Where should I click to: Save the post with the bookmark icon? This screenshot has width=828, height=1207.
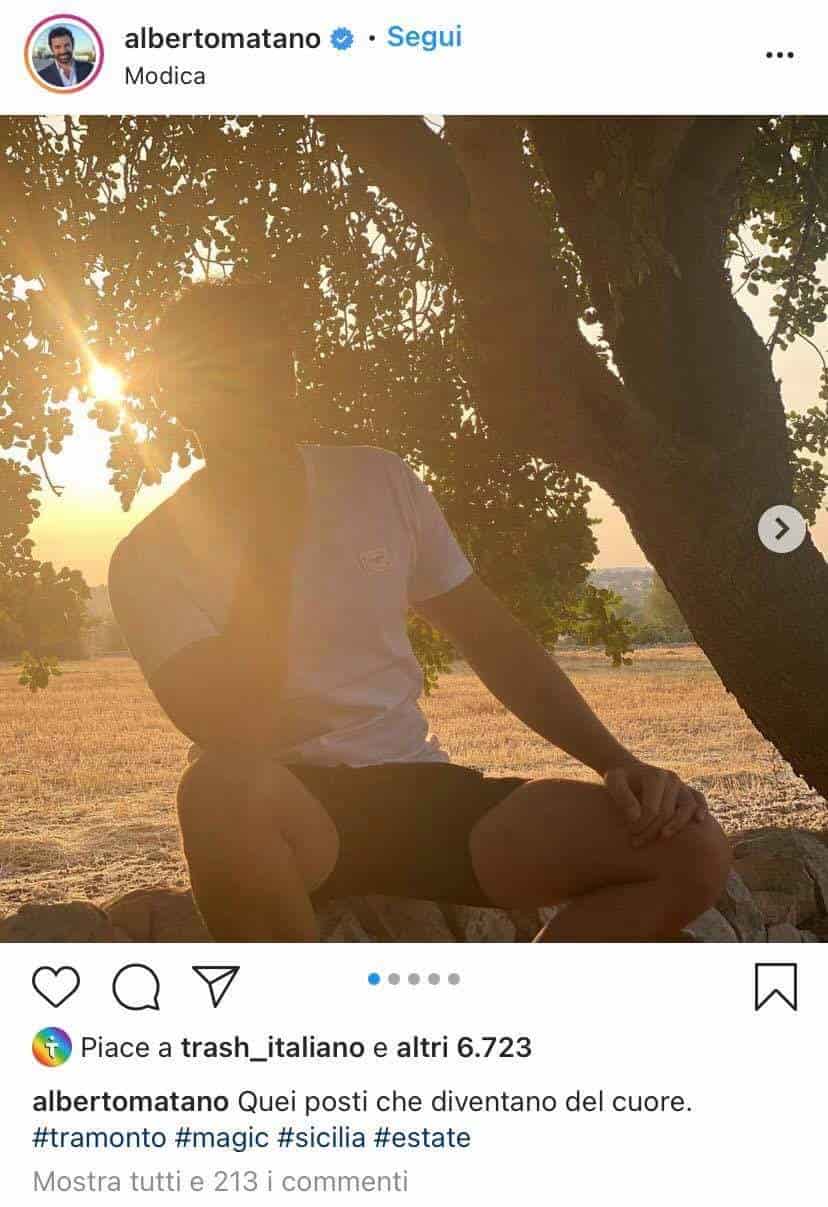pos(775,986)
